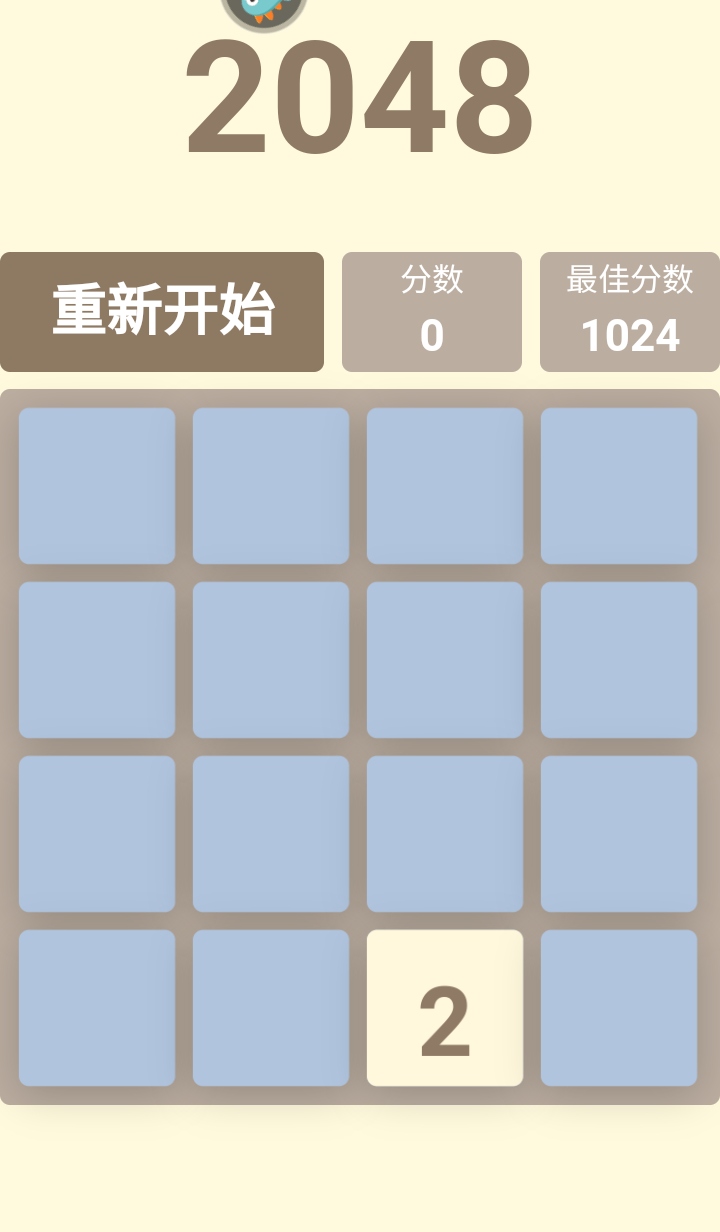Tap the 重新开始 restart button

[x=162, y=312]
